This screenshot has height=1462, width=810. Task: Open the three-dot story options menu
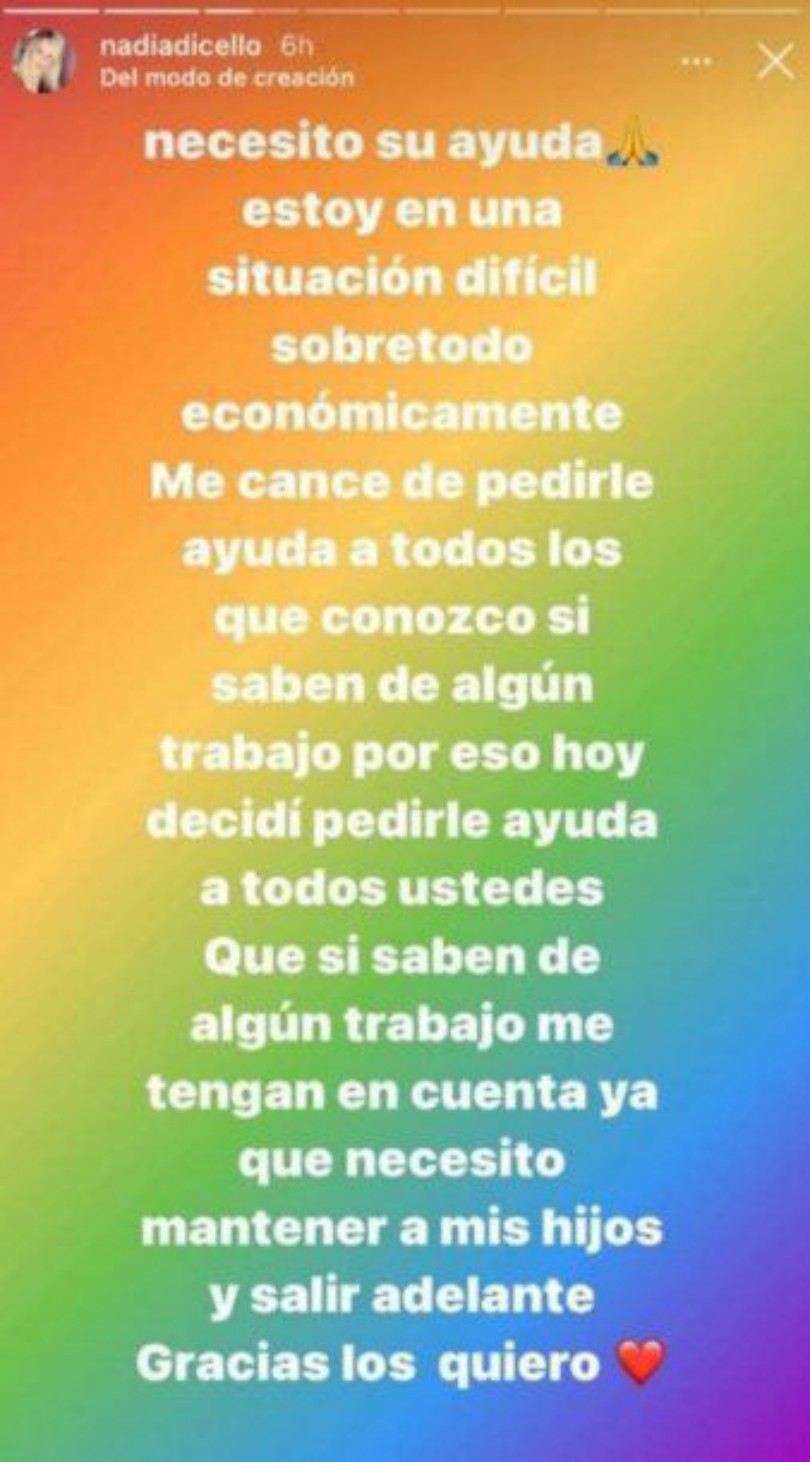click(x=696, y=61)
